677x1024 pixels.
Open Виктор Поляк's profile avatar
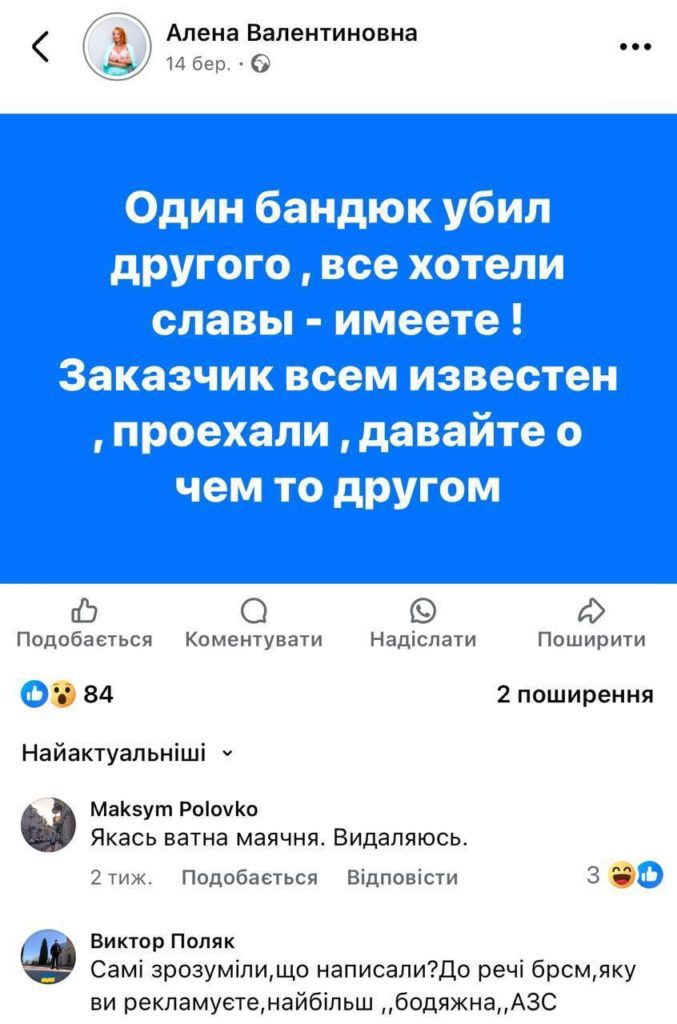[x=48, y=958]
